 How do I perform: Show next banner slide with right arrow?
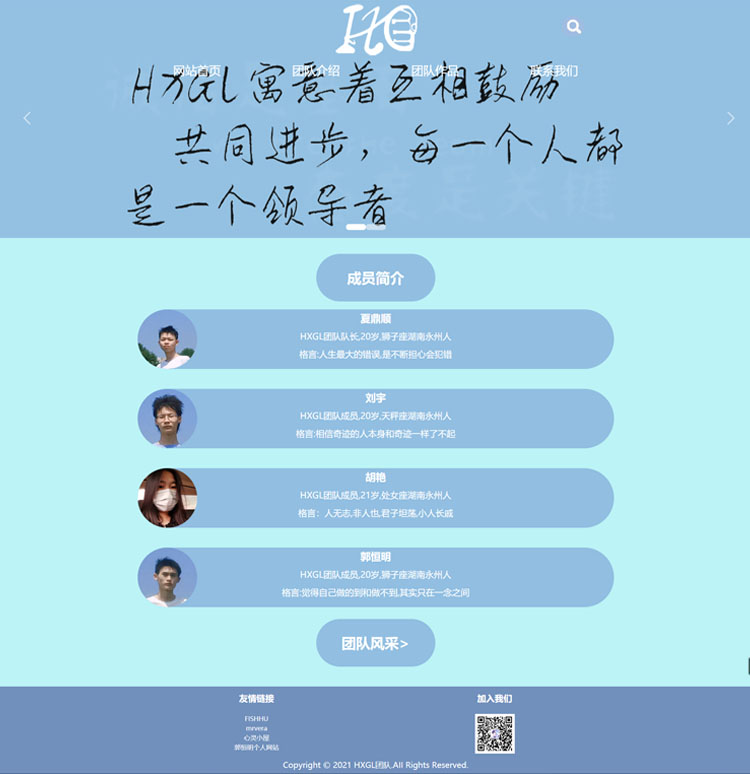[730, 118]
